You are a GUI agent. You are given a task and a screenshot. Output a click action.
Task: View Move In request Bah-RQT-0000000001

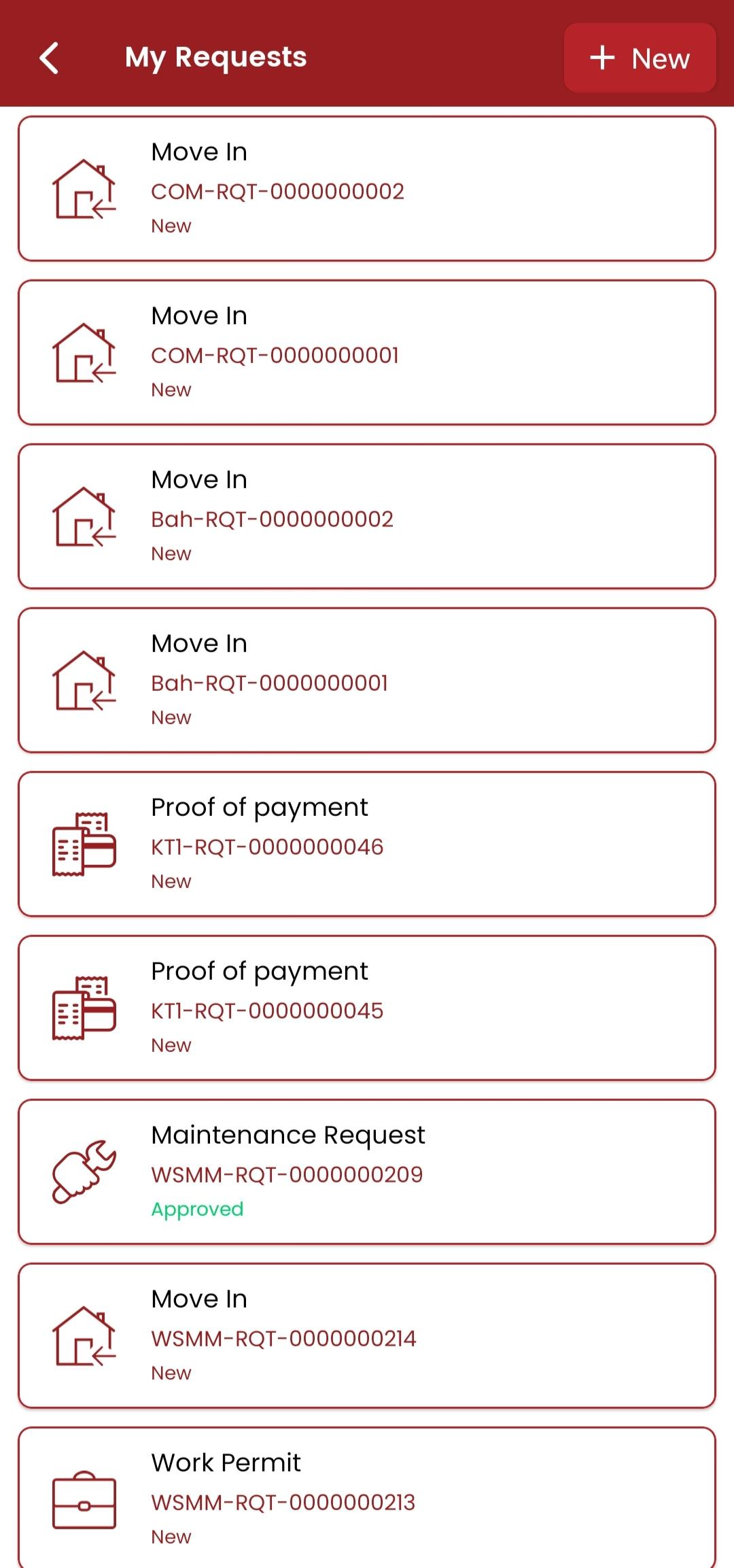click(x=367, y=681)
